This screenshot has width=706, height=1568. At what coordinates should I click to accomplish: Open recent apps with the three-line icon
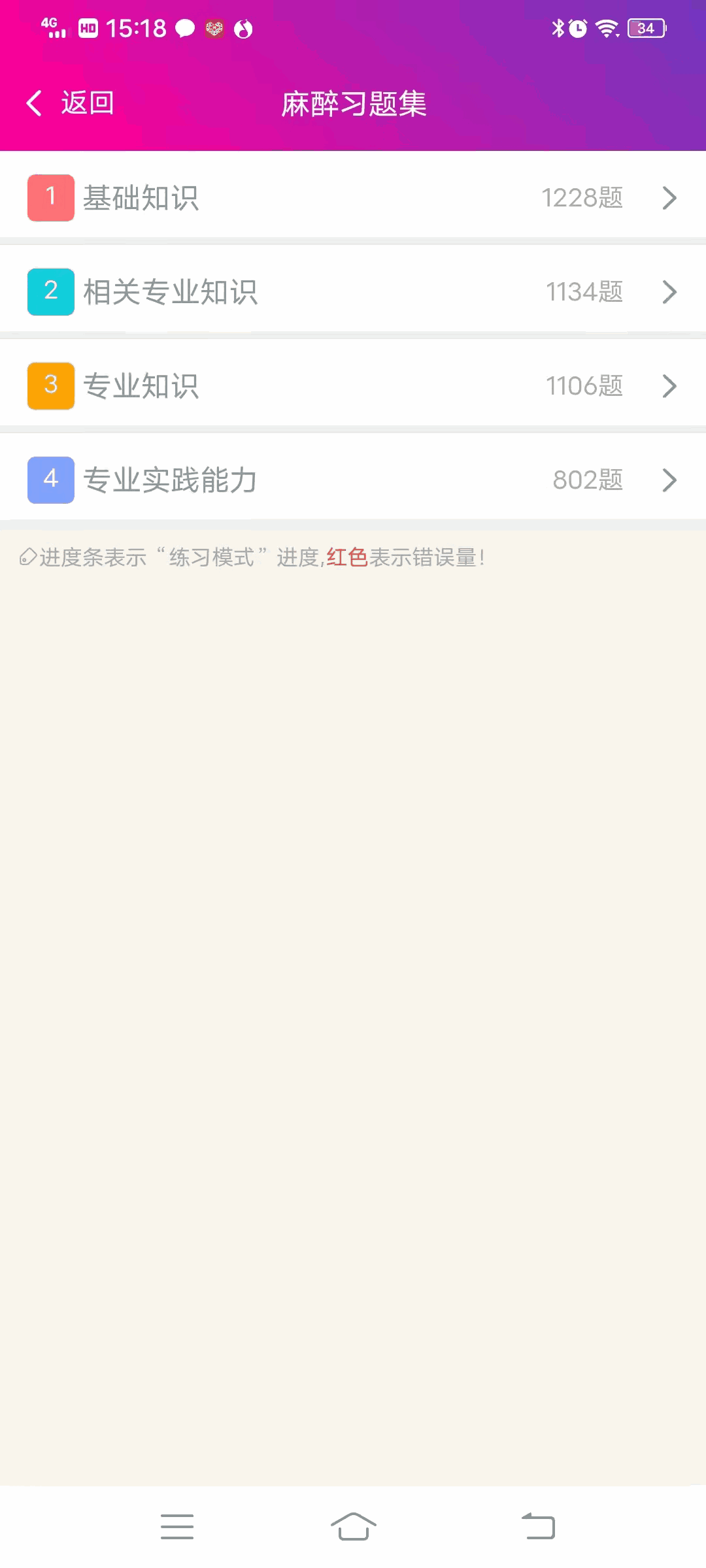176,1526
